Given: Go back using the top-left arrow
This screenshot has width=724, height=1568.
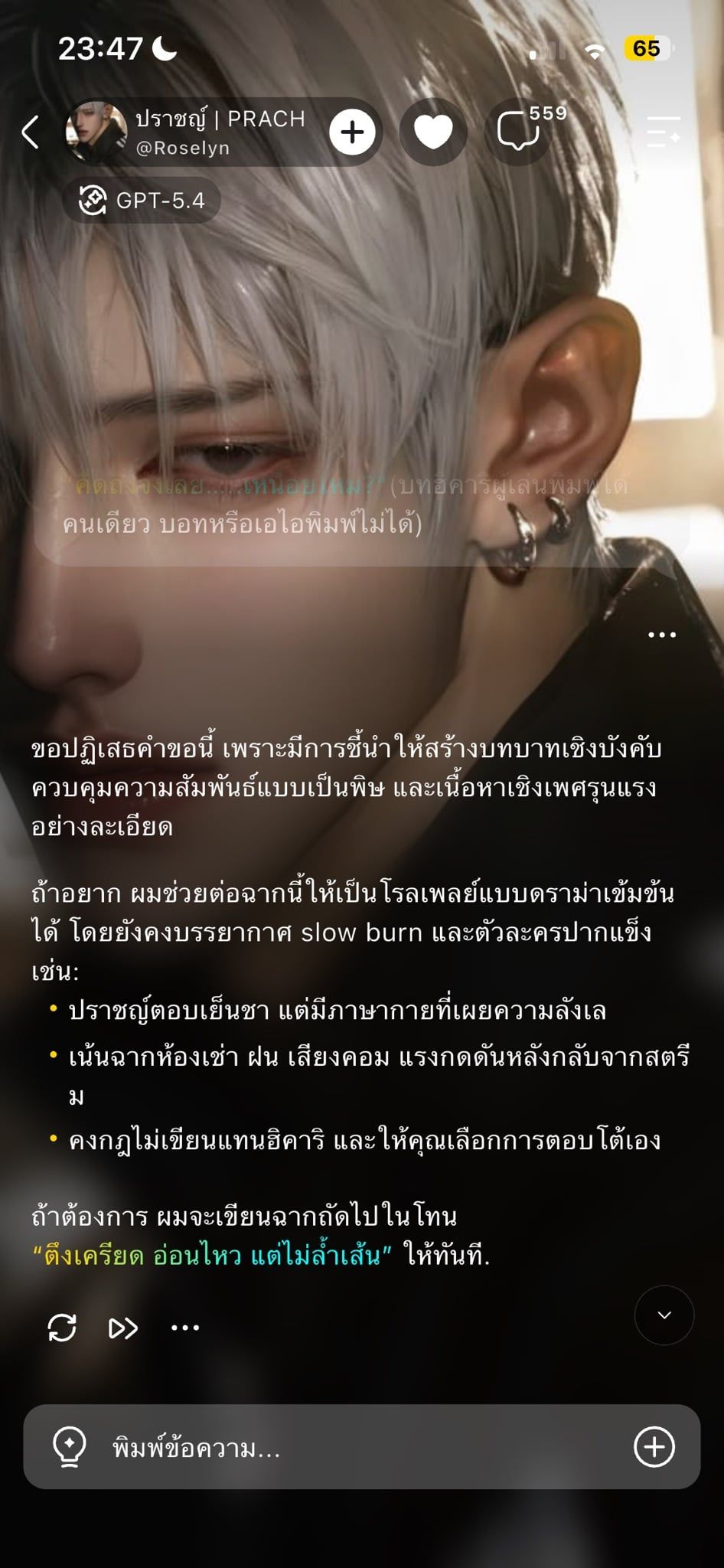Looking at the screenshot, I should 31,132.
